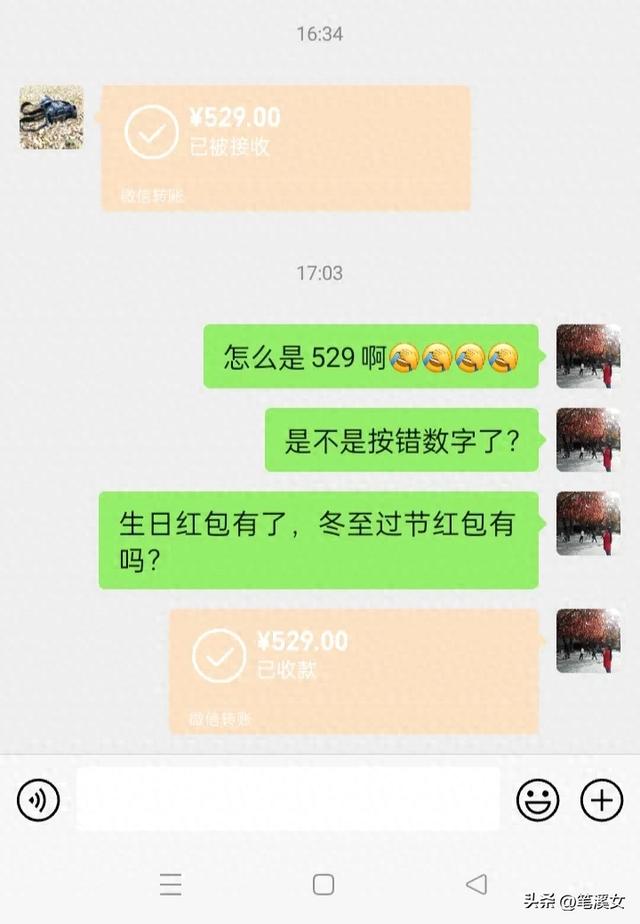
Task: Switch to voice message input
Action: pos(38,800)
